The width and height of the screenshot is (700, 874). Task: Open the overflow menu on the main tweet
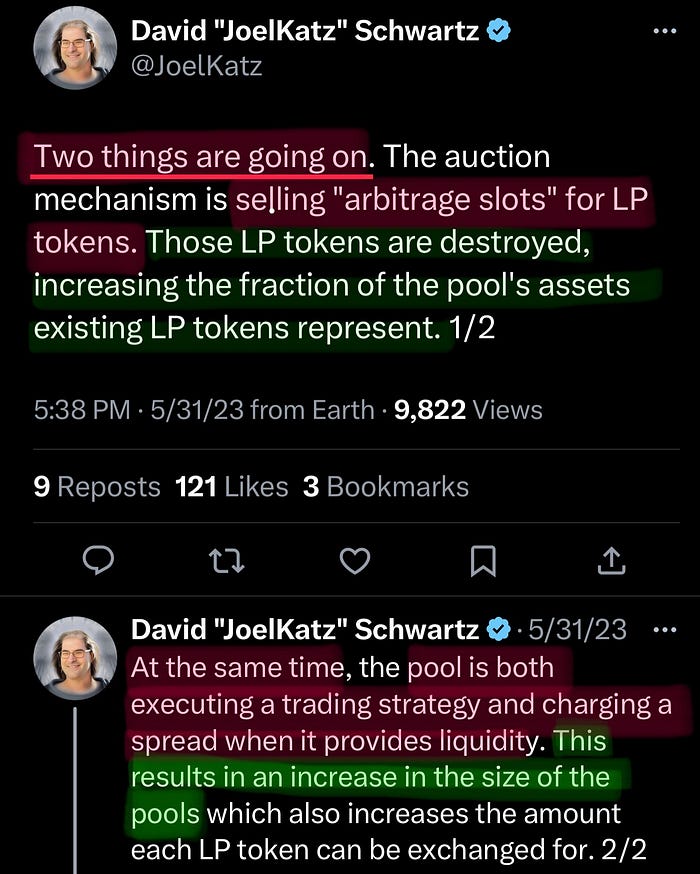(x=664, y=31)
